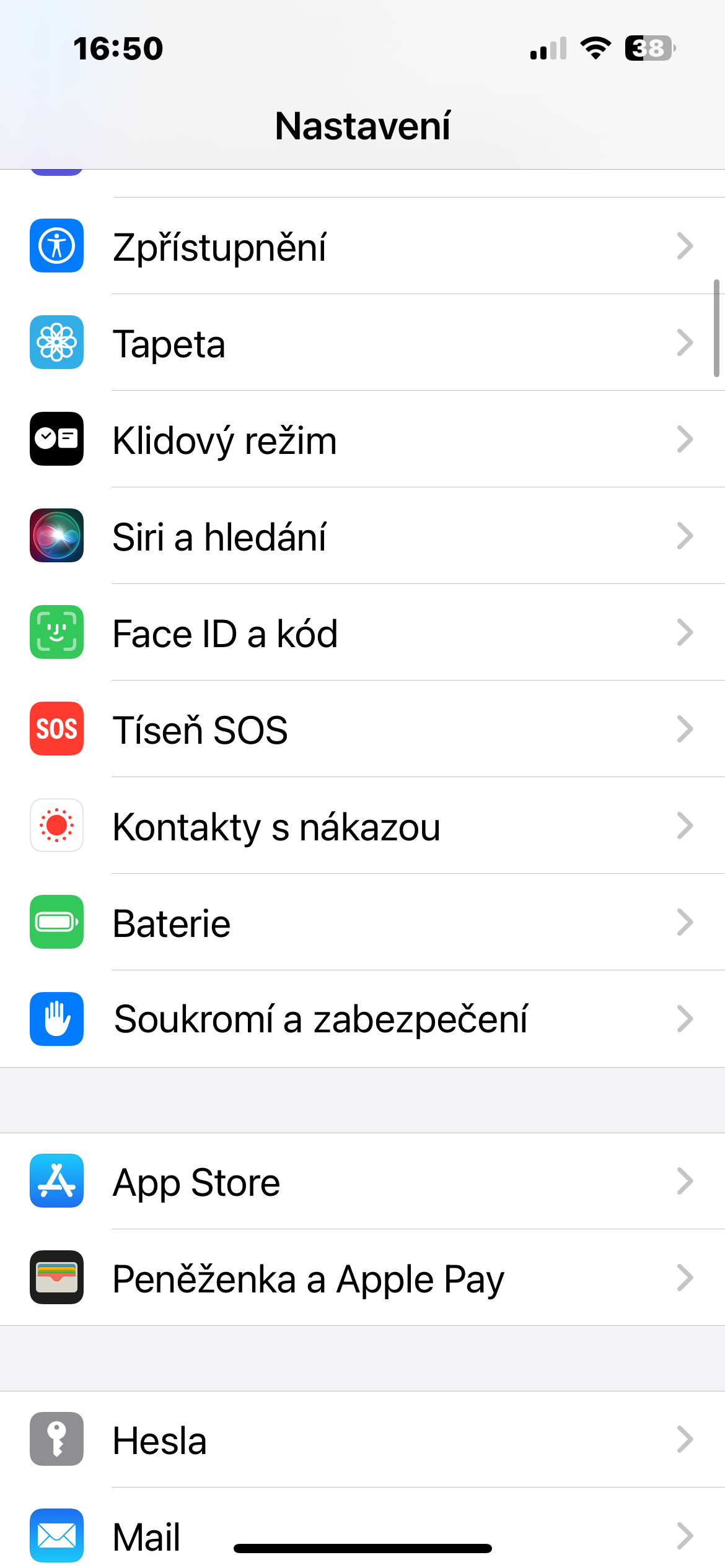The width and height of the screenshot is (725, 1568).
Task: Select the Hesla row
Action: [x=362, y=1439]
